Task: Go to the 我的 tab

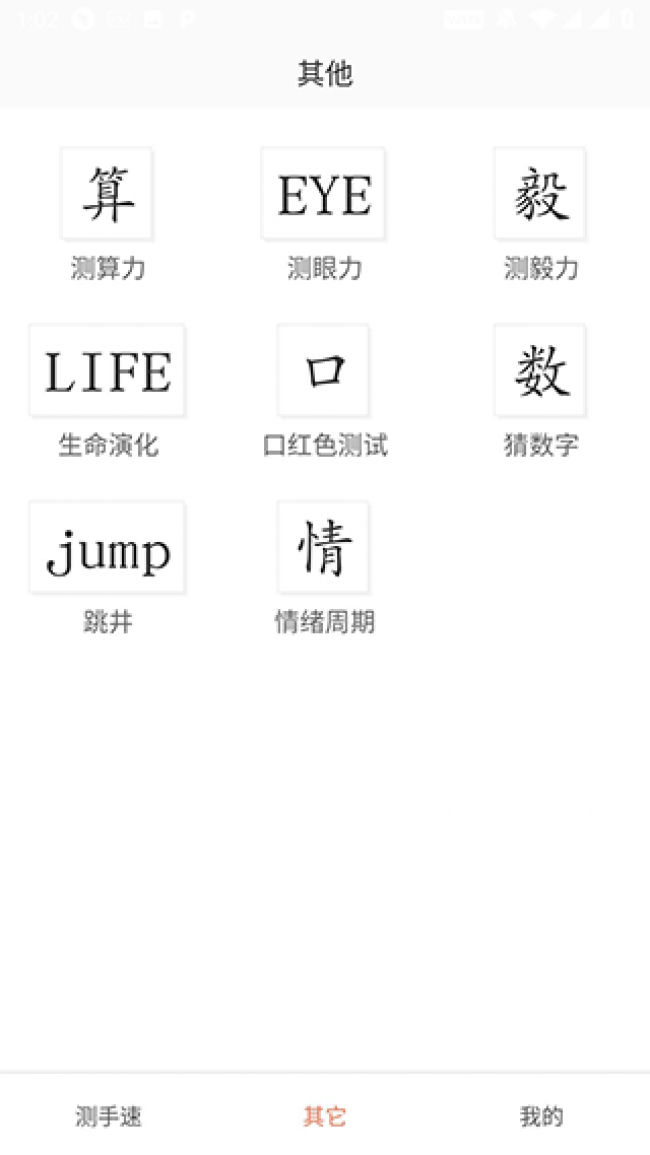Action: (x=541, y=1116)
